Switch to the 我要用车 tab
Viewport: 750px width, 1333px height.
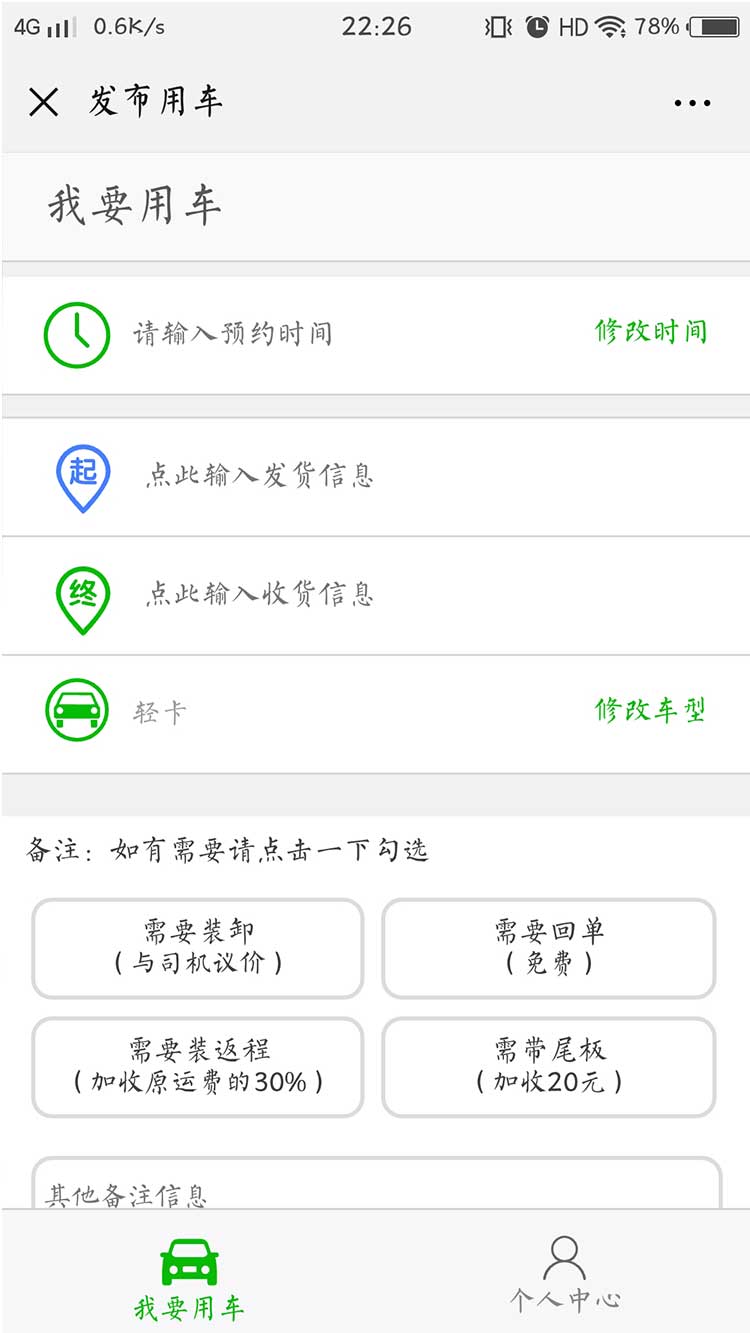(189, 1278)
